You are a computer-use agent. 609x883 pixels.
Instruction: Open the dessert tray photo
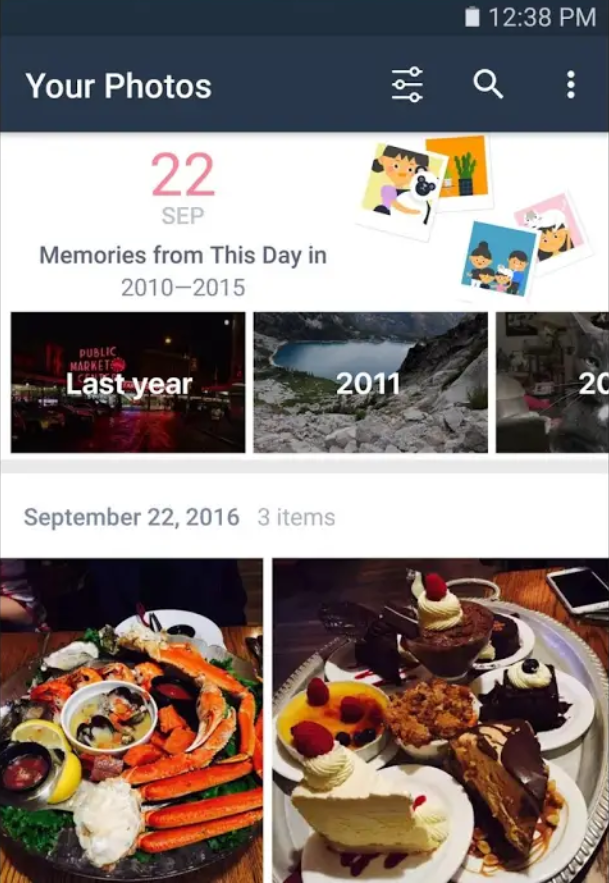point(440,720)
